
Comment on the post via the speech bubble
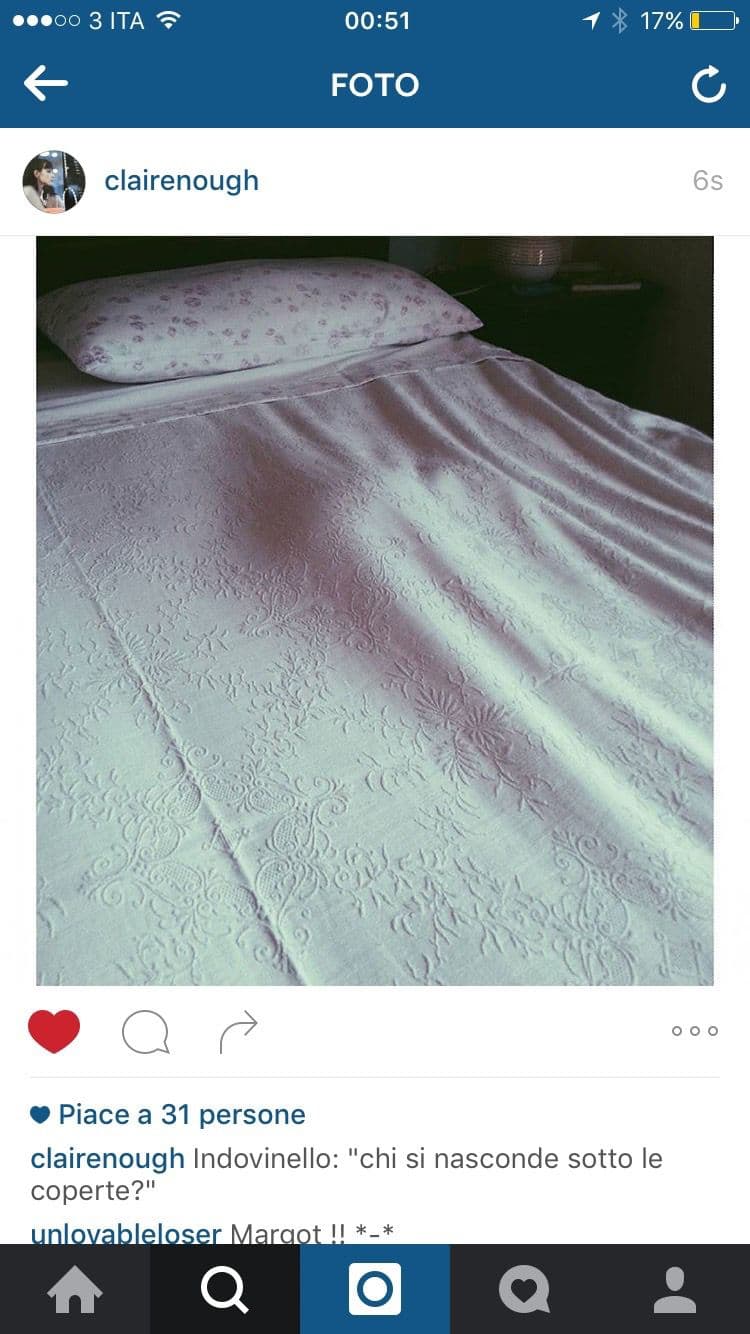[x=145, y=1032]
